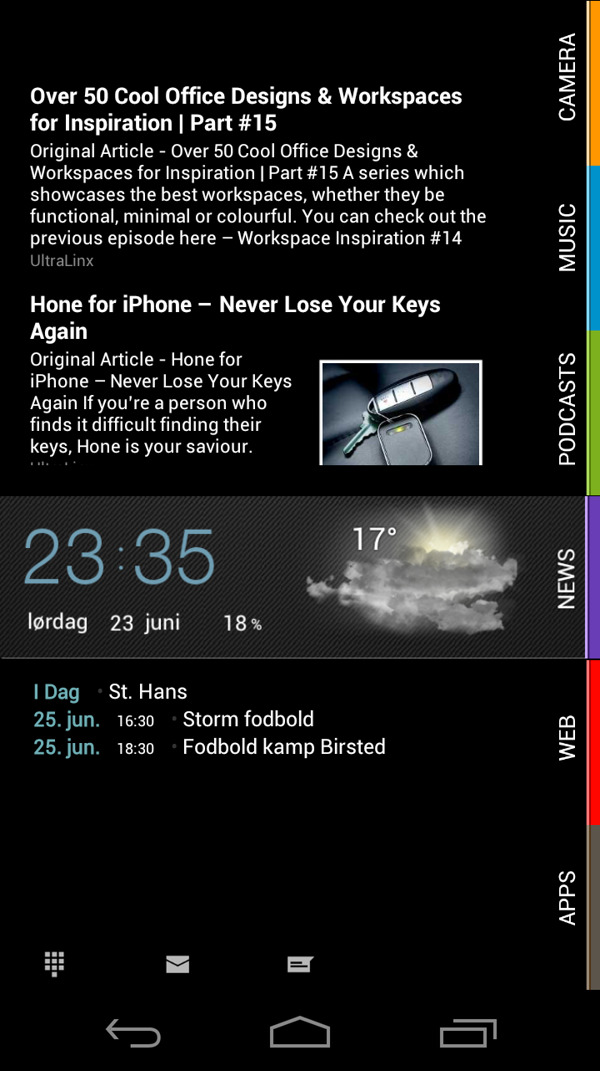Viewport: 600px width, 1071px height.
Task: Switch to the Web side tab
Action: click(568, 738)
